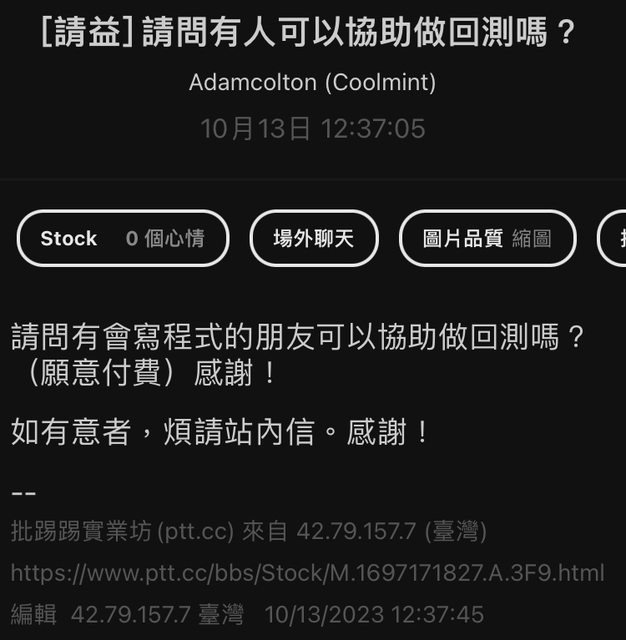626x640 pixels.
Task: Change 圖片品質 thumbnail setting
Action: pyautogui.click(x=487, y=238)
